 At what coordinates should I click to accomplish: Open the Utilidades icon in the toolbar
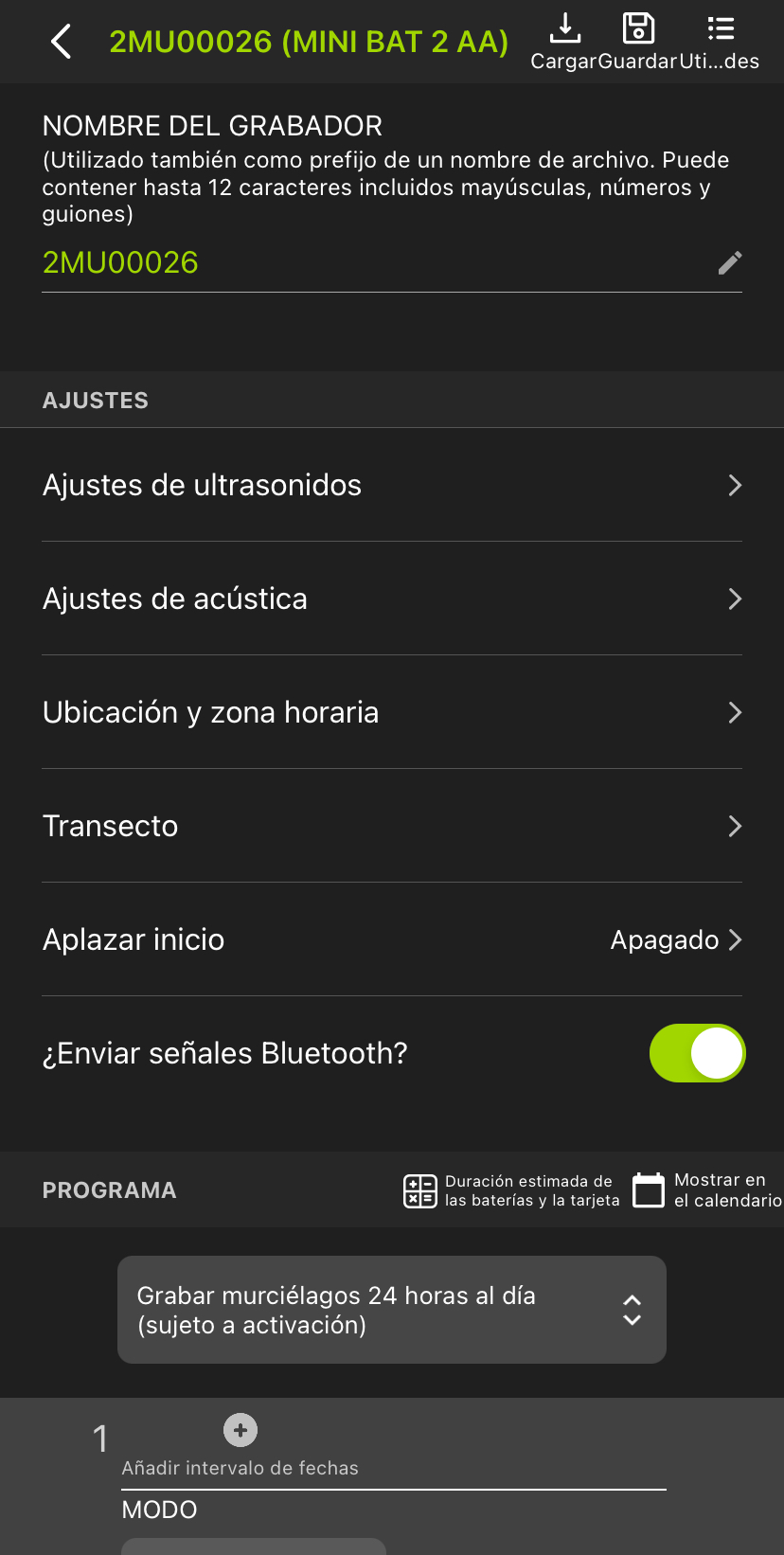click(x=720, y=28)
